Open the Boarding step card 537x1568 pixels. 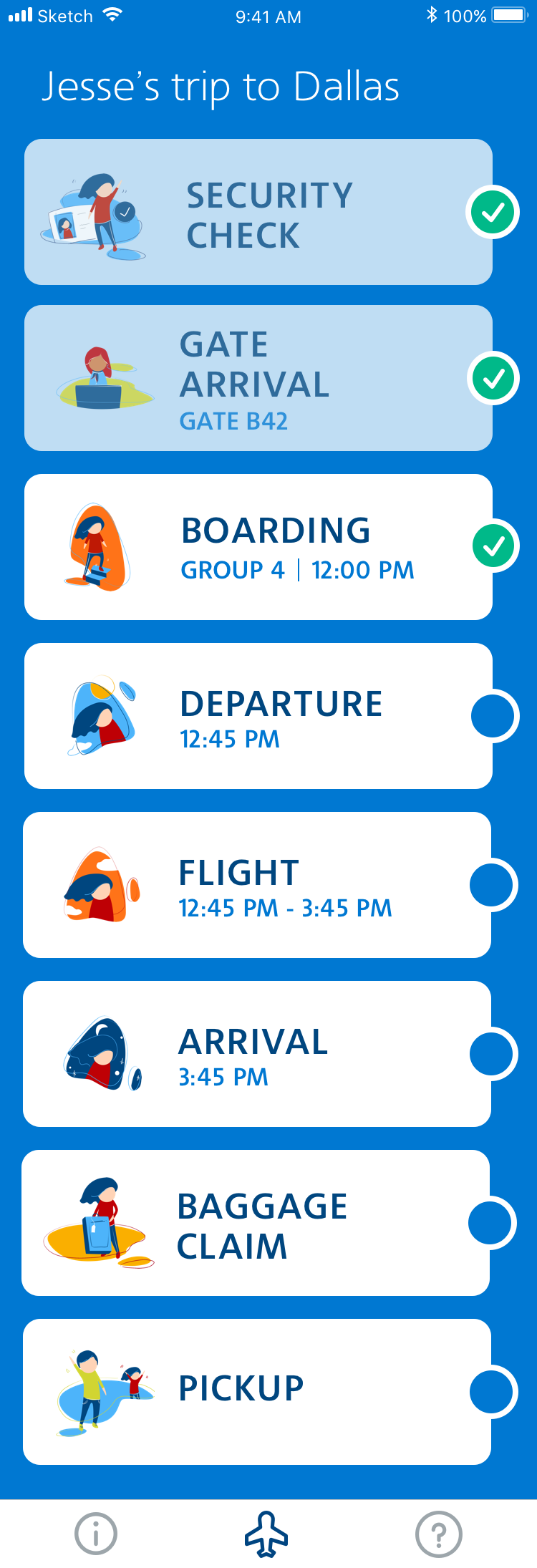258,547
